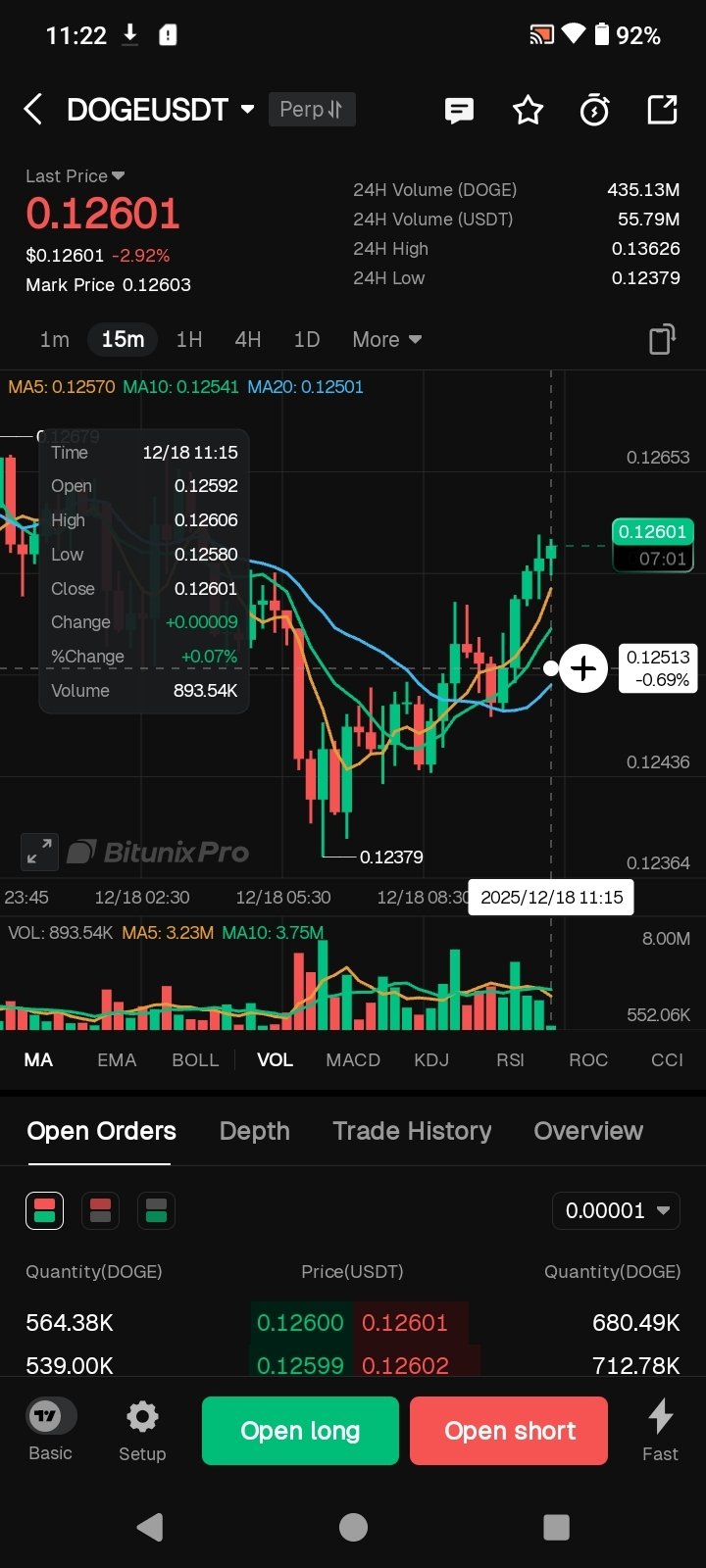Add DOGEUSDT to favorites with the star
This screenshot has width=706, height=1568.
point(528,110)
